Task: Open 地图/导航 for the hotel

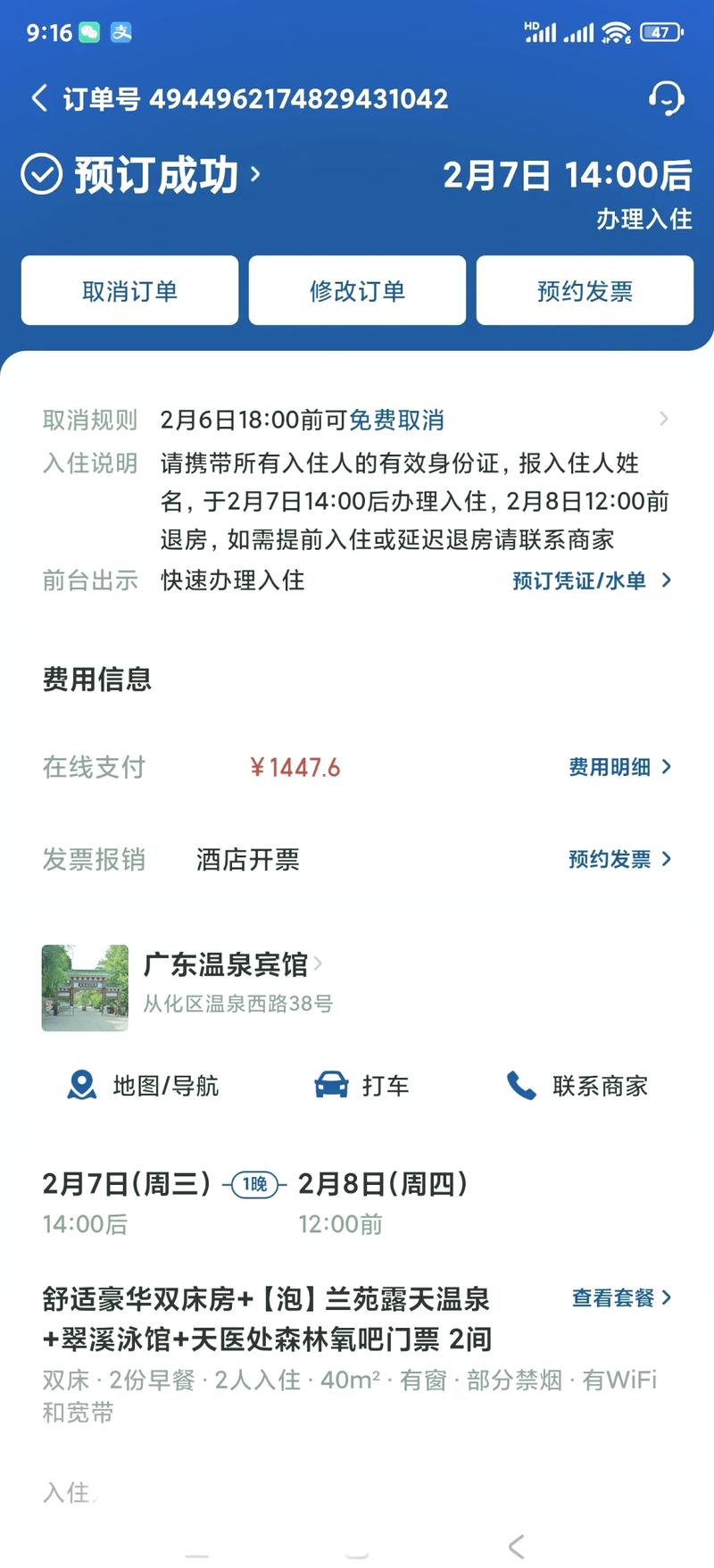Action: 143,1086
